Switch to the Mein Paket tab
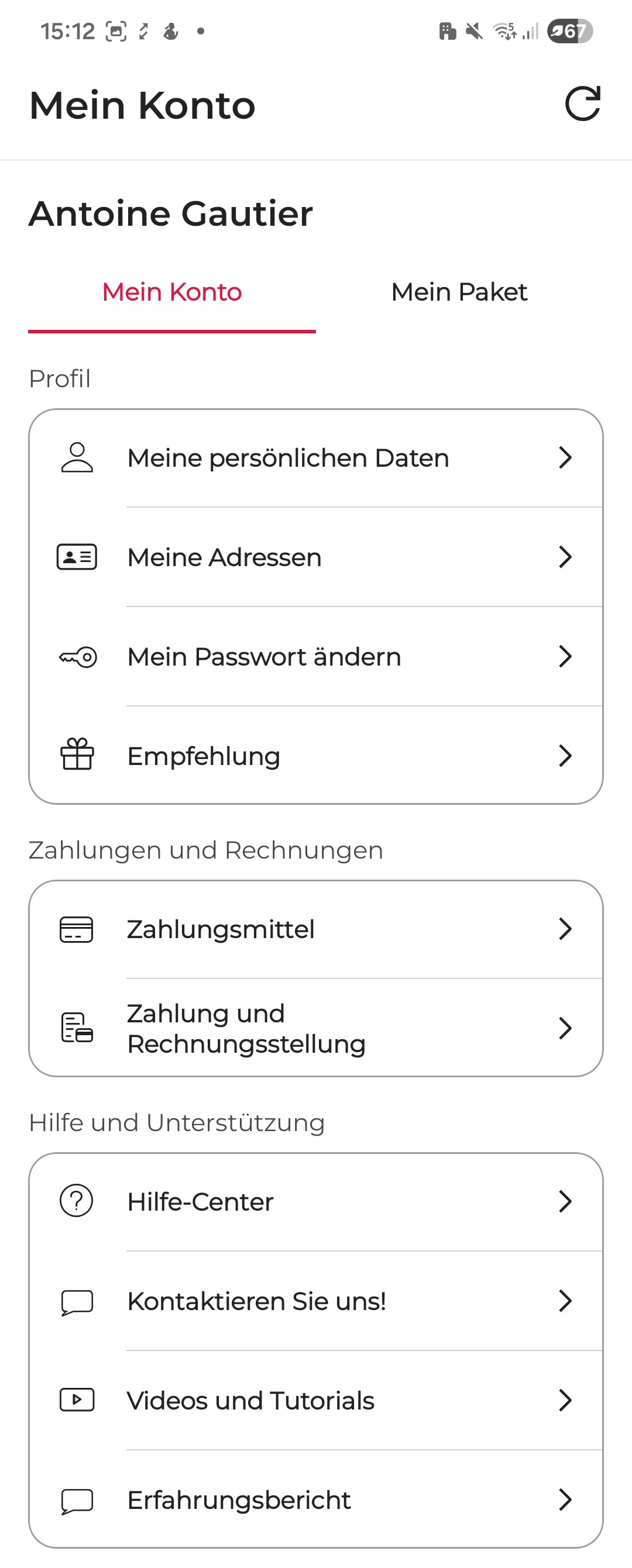This screenshot has height=1568, width=632. click(x=459, y=292)
